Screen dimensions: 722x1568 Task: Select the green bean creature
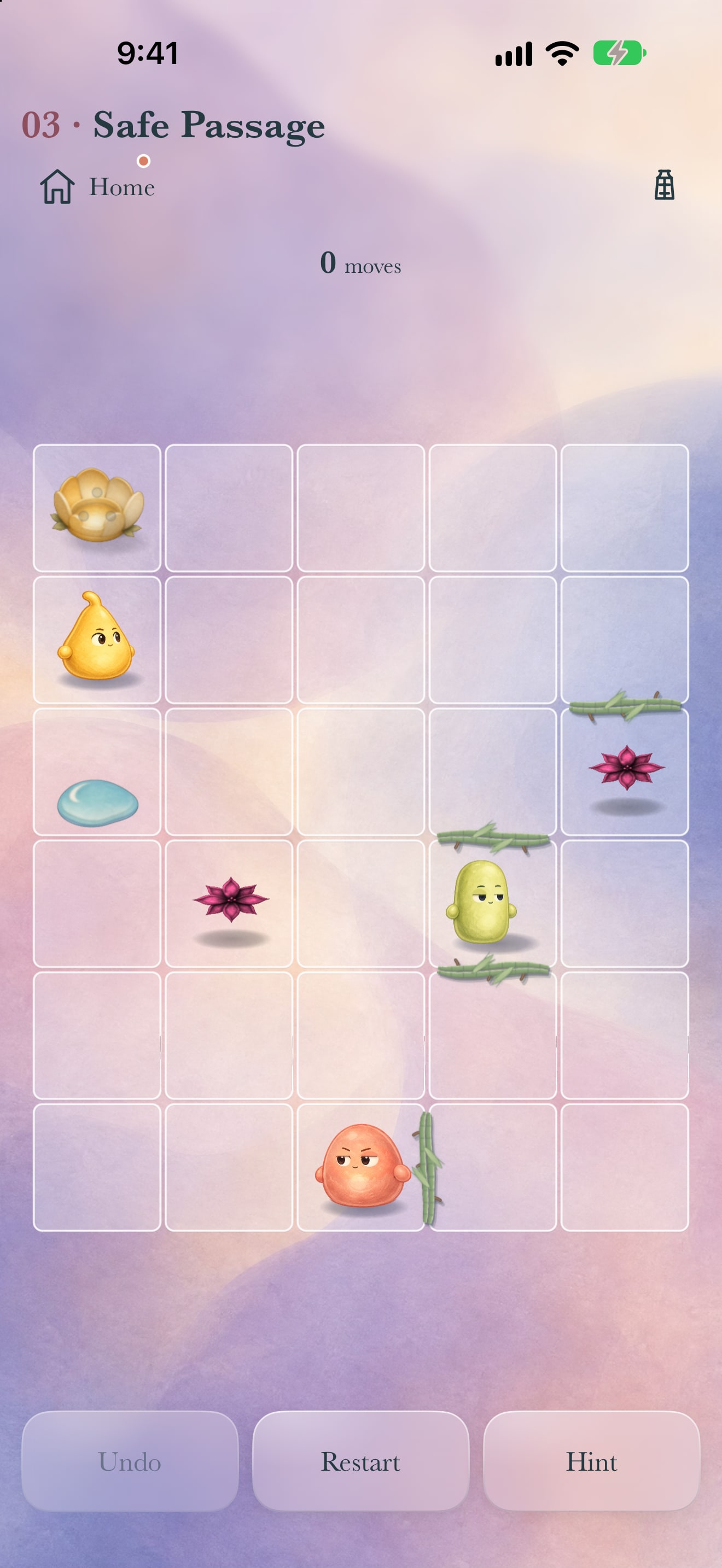(x=482, y=902)
